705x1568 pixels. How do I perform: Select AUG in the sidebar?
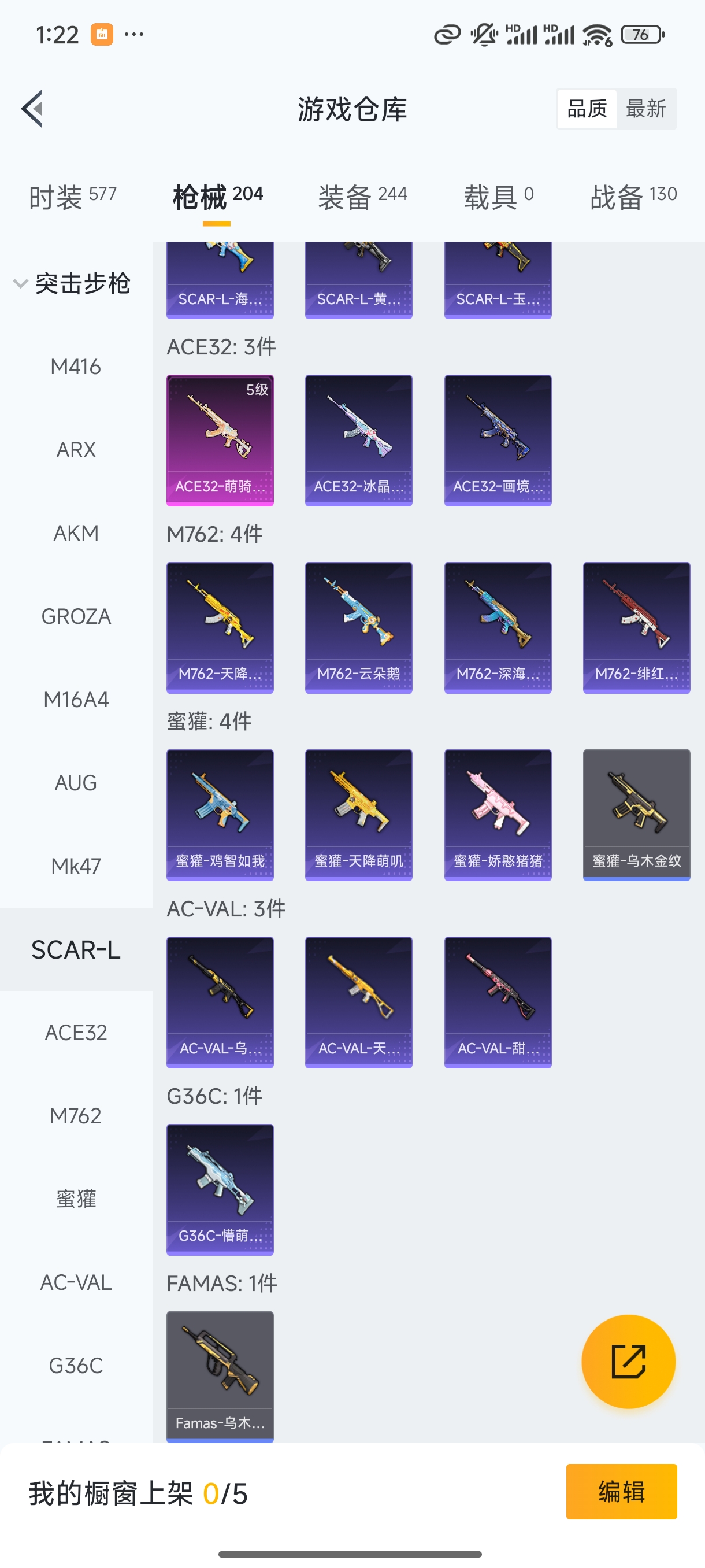tap(76, 783)
